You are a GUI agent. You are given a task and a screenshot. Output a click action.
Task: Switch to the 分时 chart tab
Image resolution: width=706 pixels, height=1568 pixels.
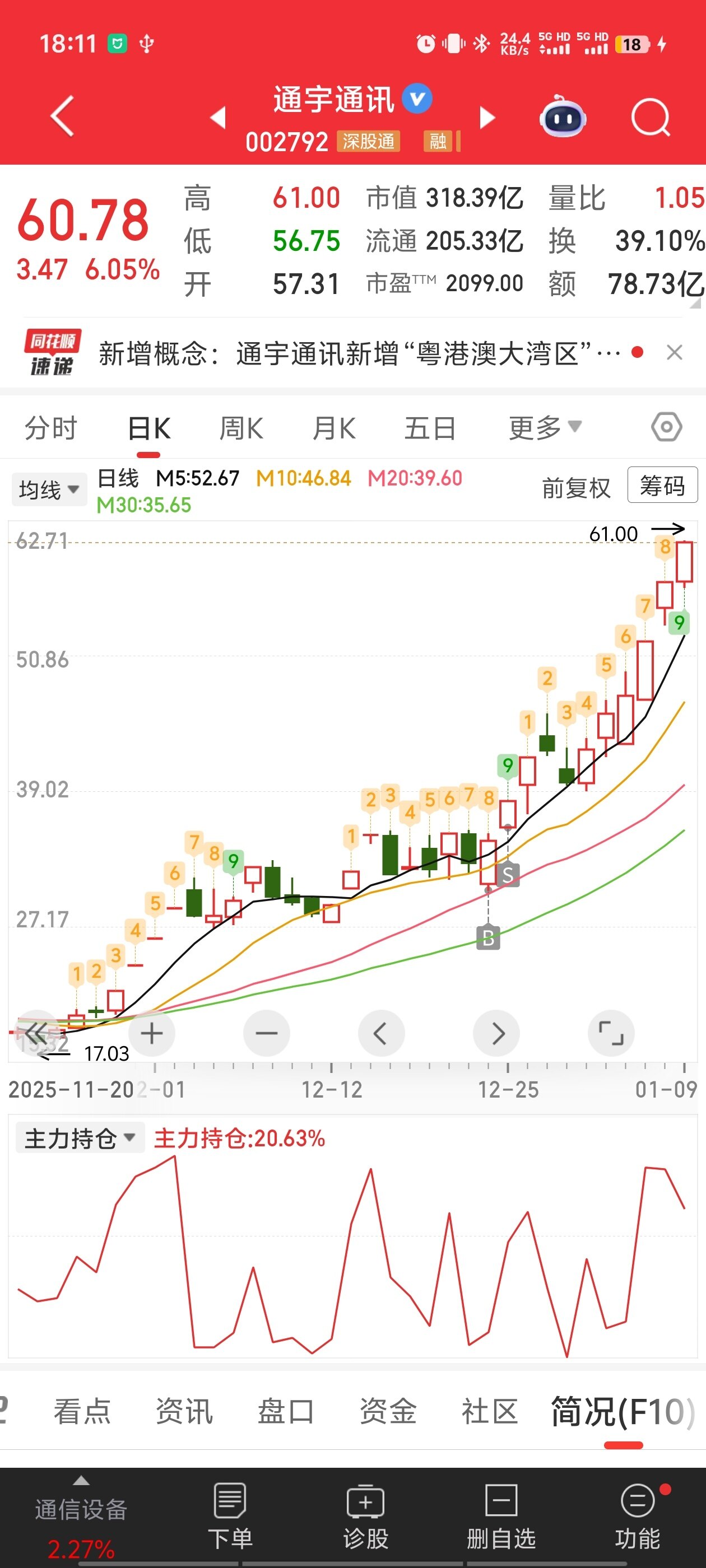(x=50, y=428)
